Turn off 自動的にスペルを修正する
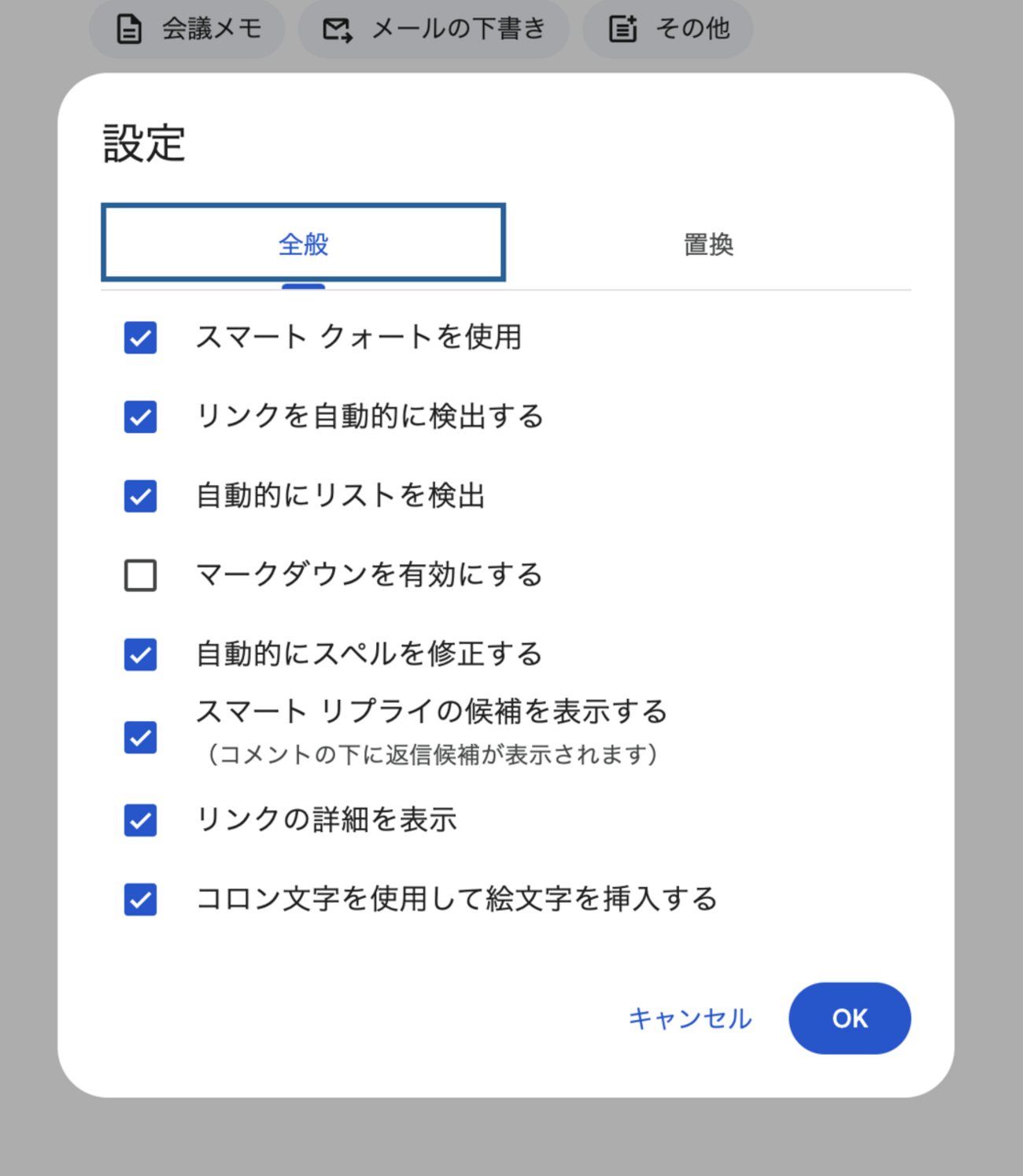 coord(140,654)
